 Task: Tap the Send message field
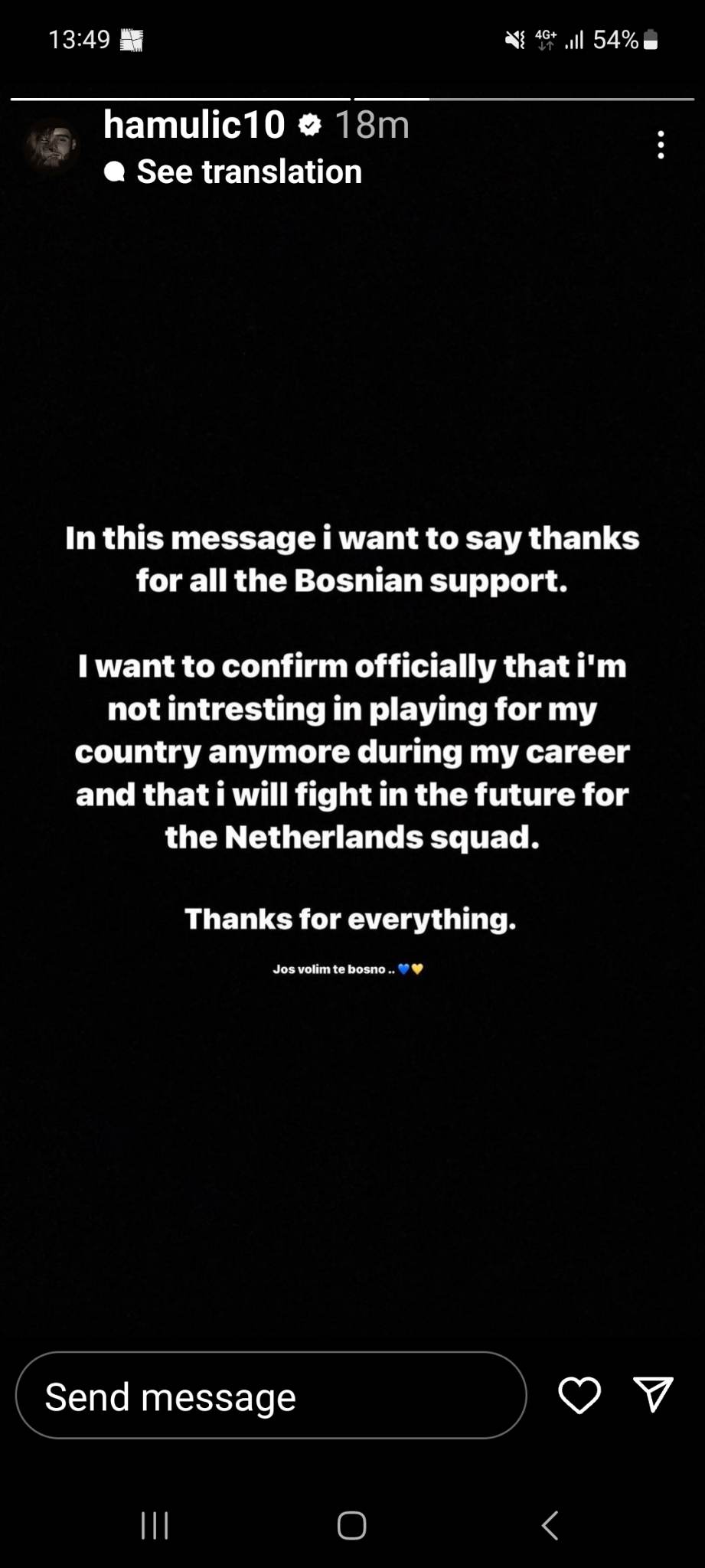[x=271, y=1396]
